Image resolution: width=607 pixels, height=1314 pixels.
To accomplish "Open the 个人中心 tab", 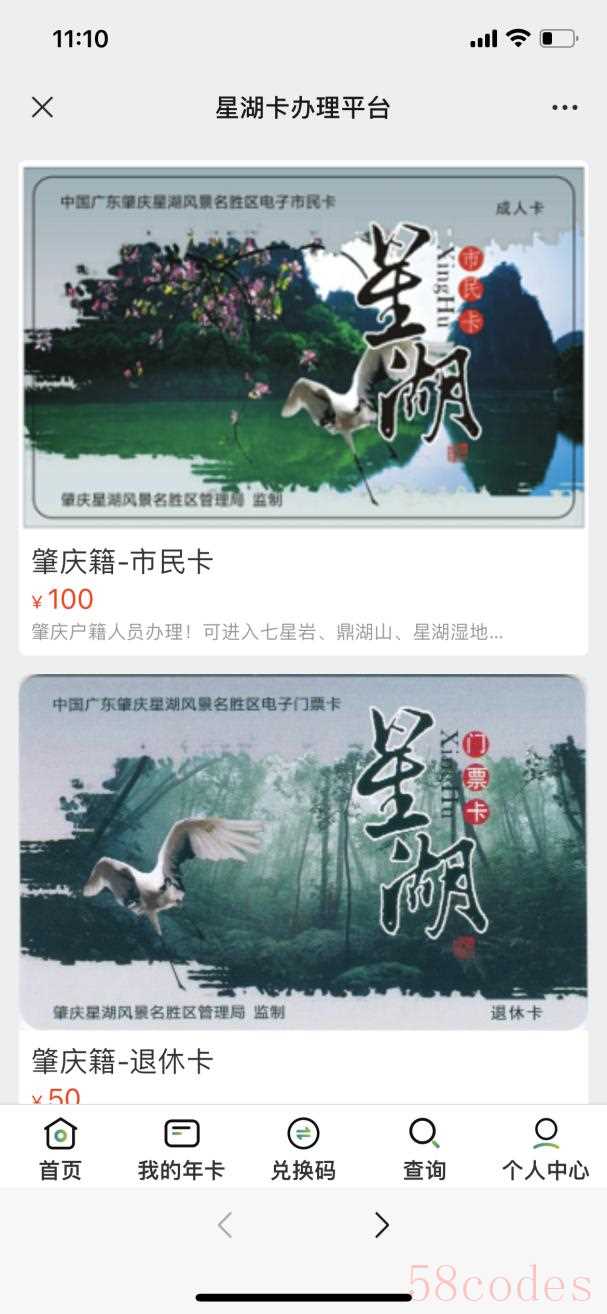I will pos(545,1148).
